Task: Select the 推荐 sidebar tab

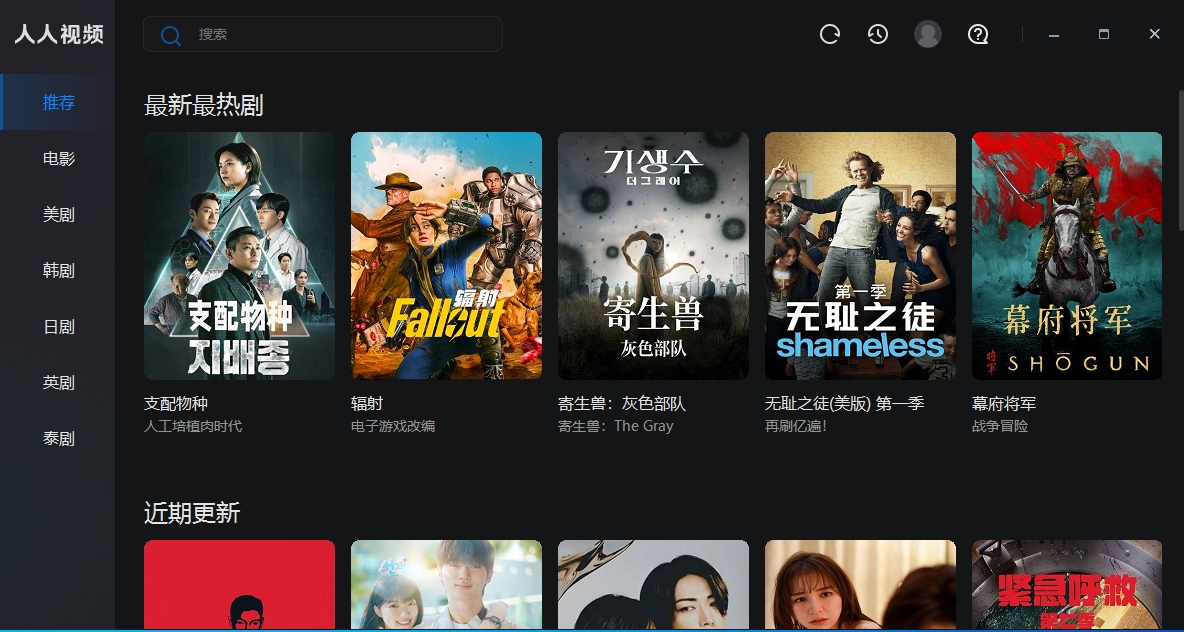Action: click(x=59, y=102)
